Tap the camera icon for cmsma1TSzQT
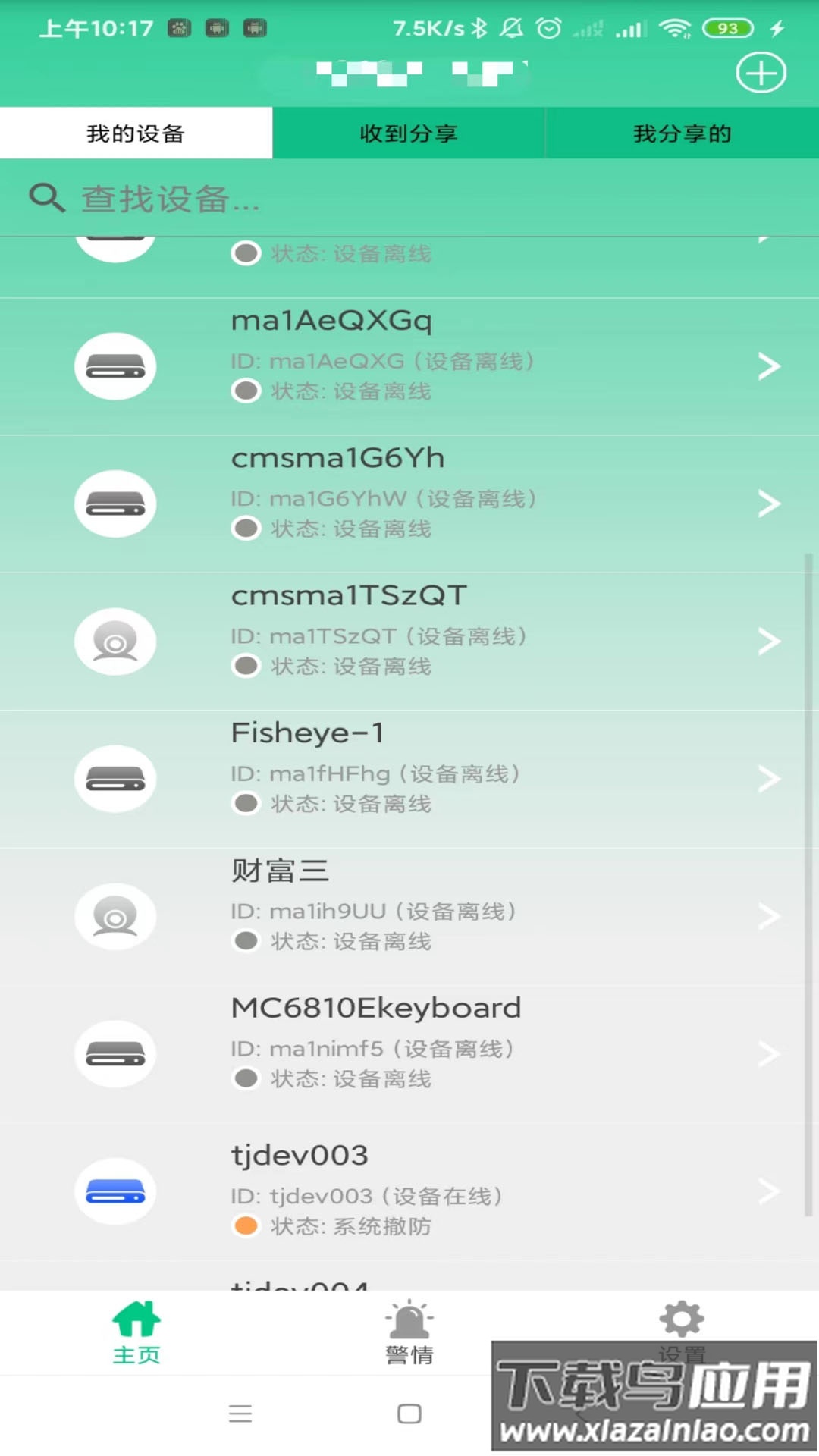Image resolution: width=819 pixels, height=1456 pixels. point(115,641)
